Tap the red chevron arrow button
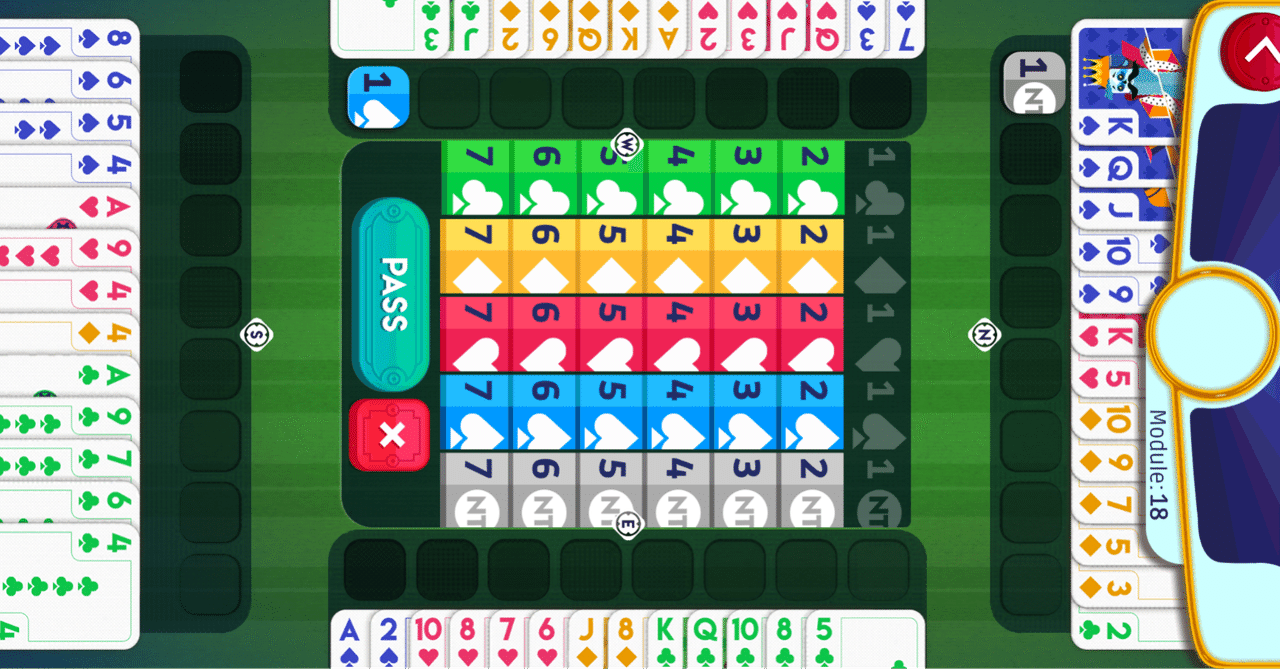Image resolution: width=1280 pixels, height=670 pixels. (1250, 53)
